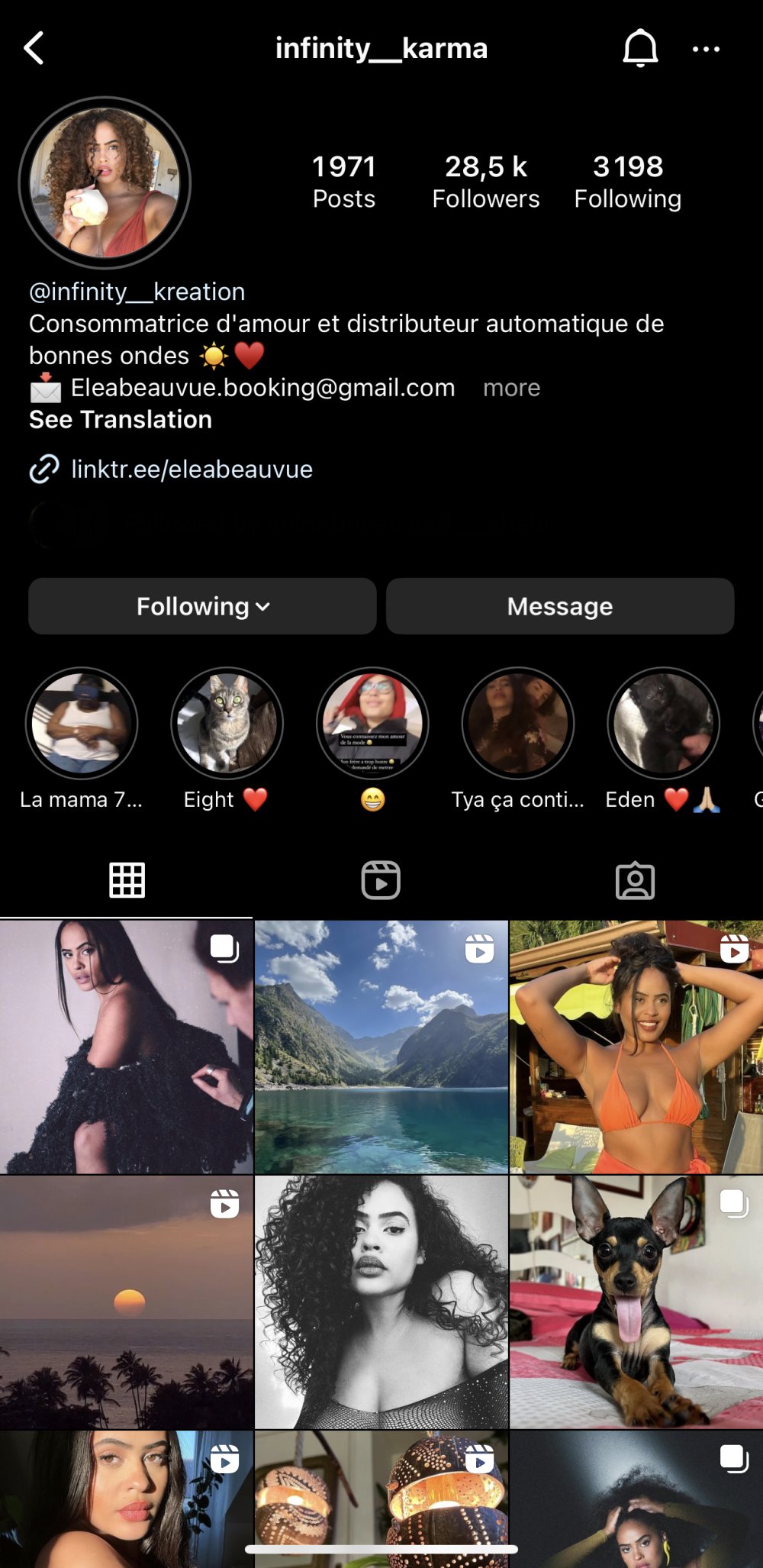
Task: Open the notifications bell
Action: [640, 49]
